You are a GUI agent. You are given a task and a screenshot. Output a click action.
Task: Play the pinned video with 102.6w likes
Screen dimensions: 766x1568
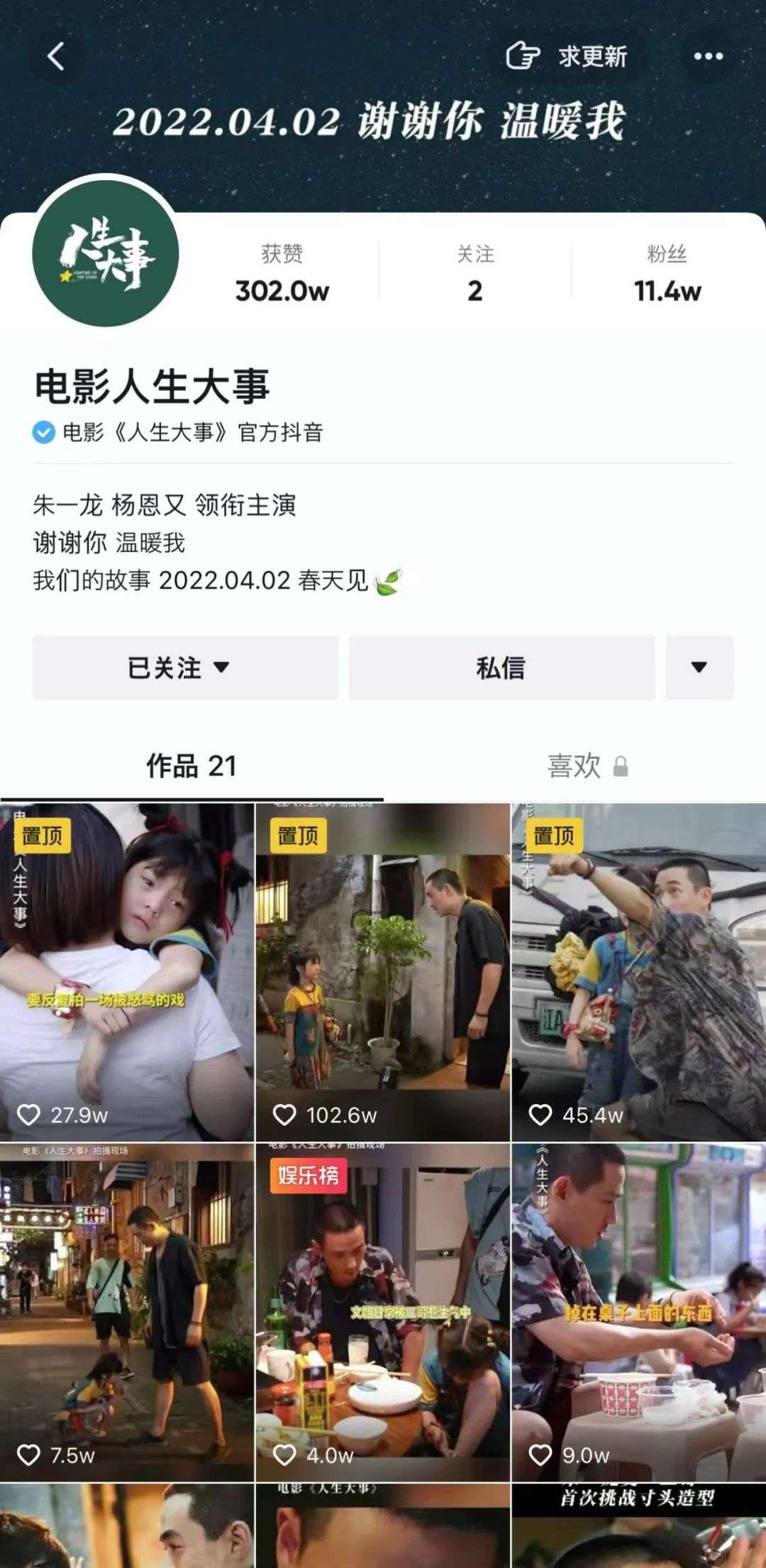(x=382, y=972)
